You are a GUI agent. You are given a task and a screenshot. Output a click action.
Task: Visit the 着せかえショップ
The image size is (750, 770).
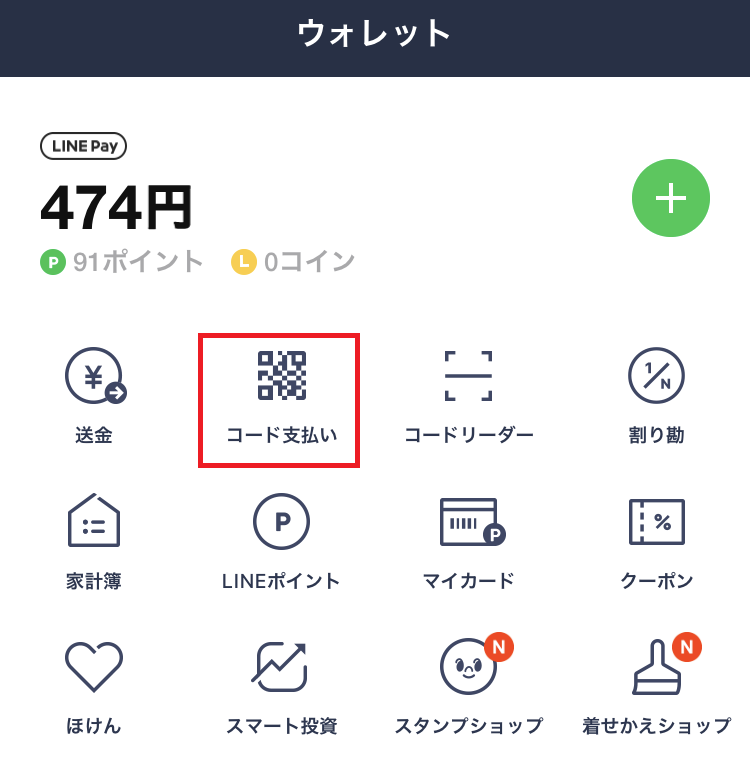tap(656, 686)
